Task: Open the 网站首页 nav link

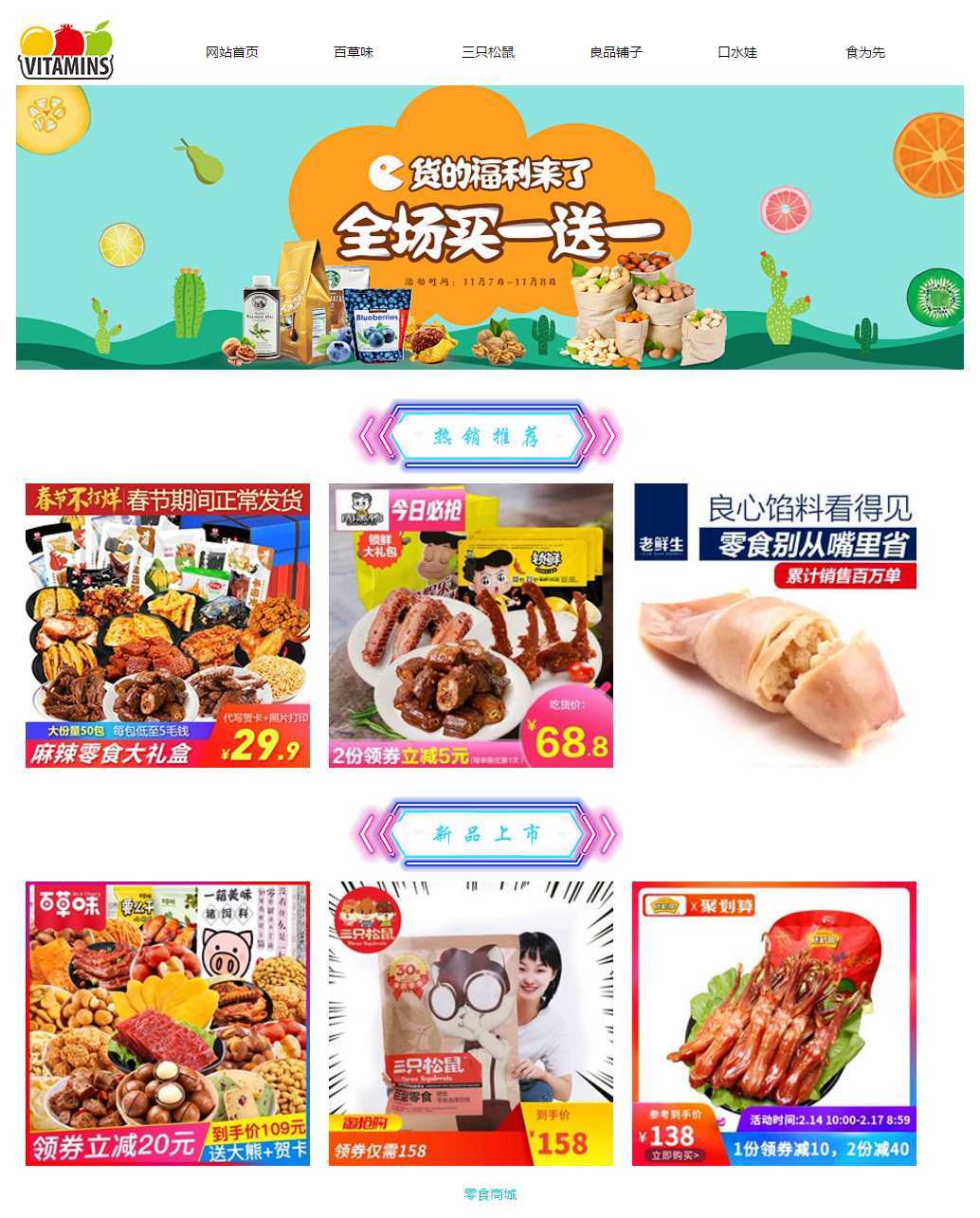Action: [x=232, y=52]
